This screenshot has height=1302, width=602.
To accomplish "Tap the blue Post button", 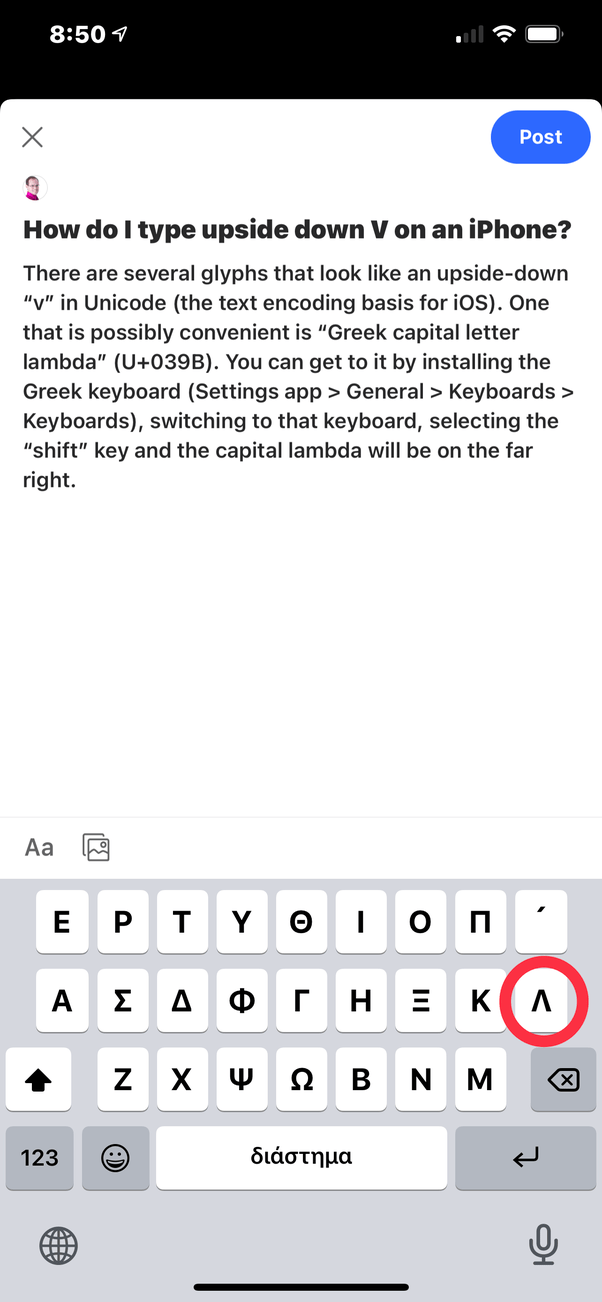I will [540, 137].
